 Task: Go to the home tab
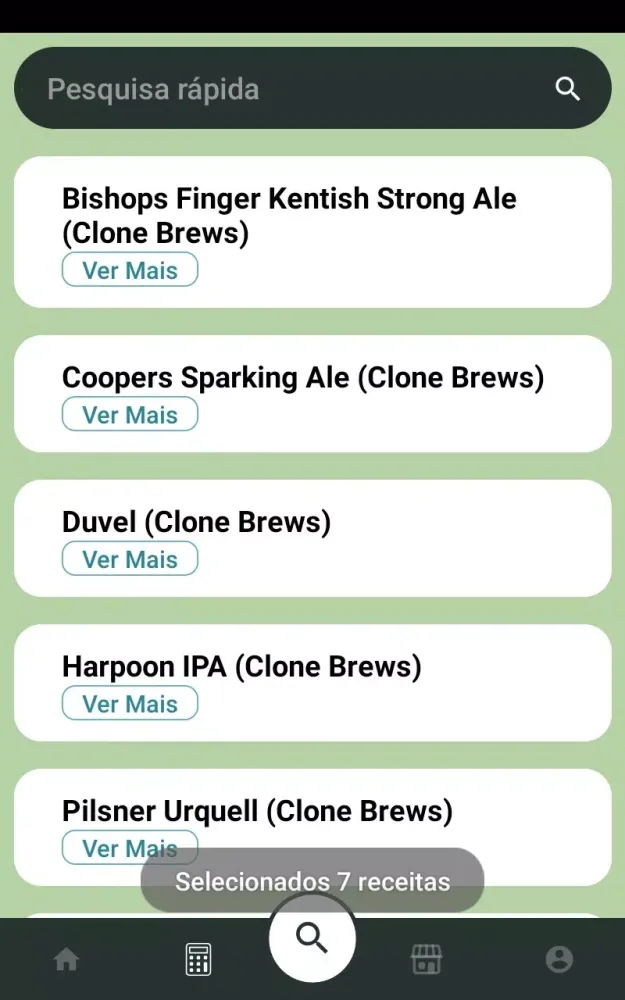click(x=66, y=960)
